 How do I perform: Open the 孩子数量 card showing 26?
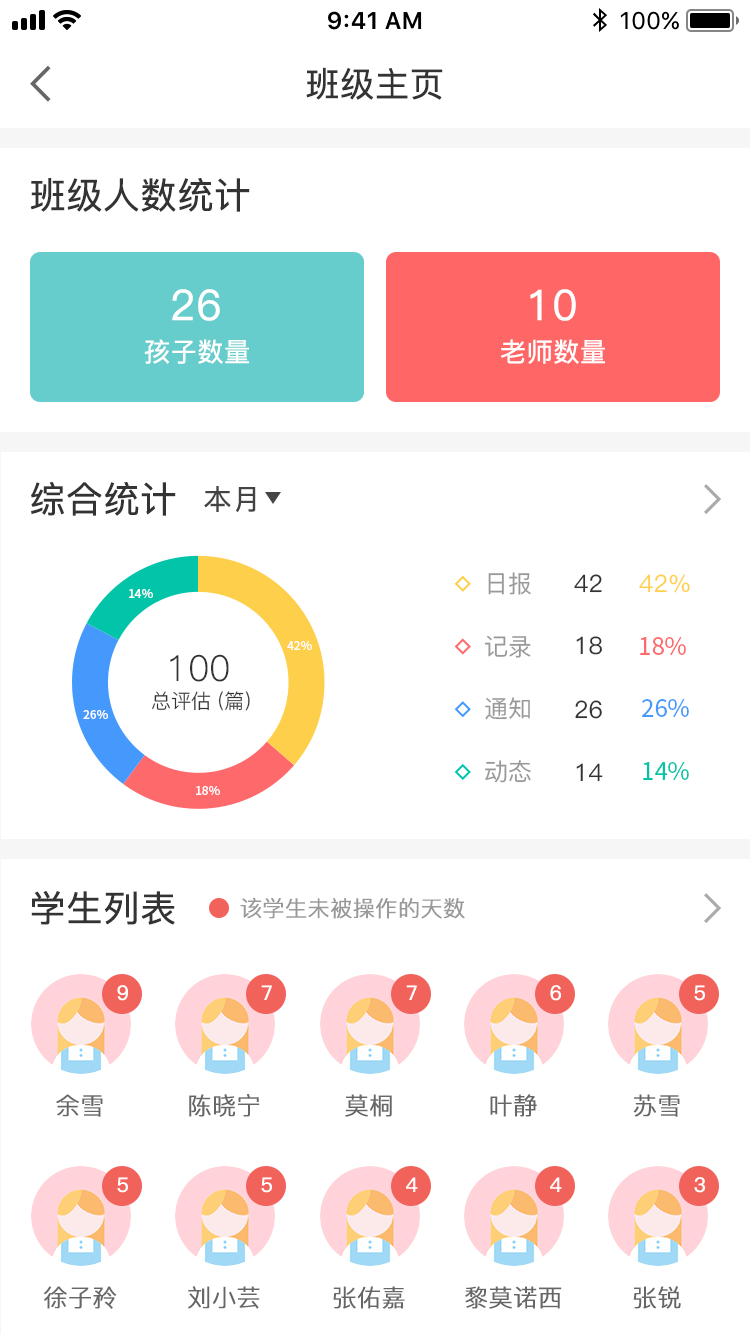197,326
